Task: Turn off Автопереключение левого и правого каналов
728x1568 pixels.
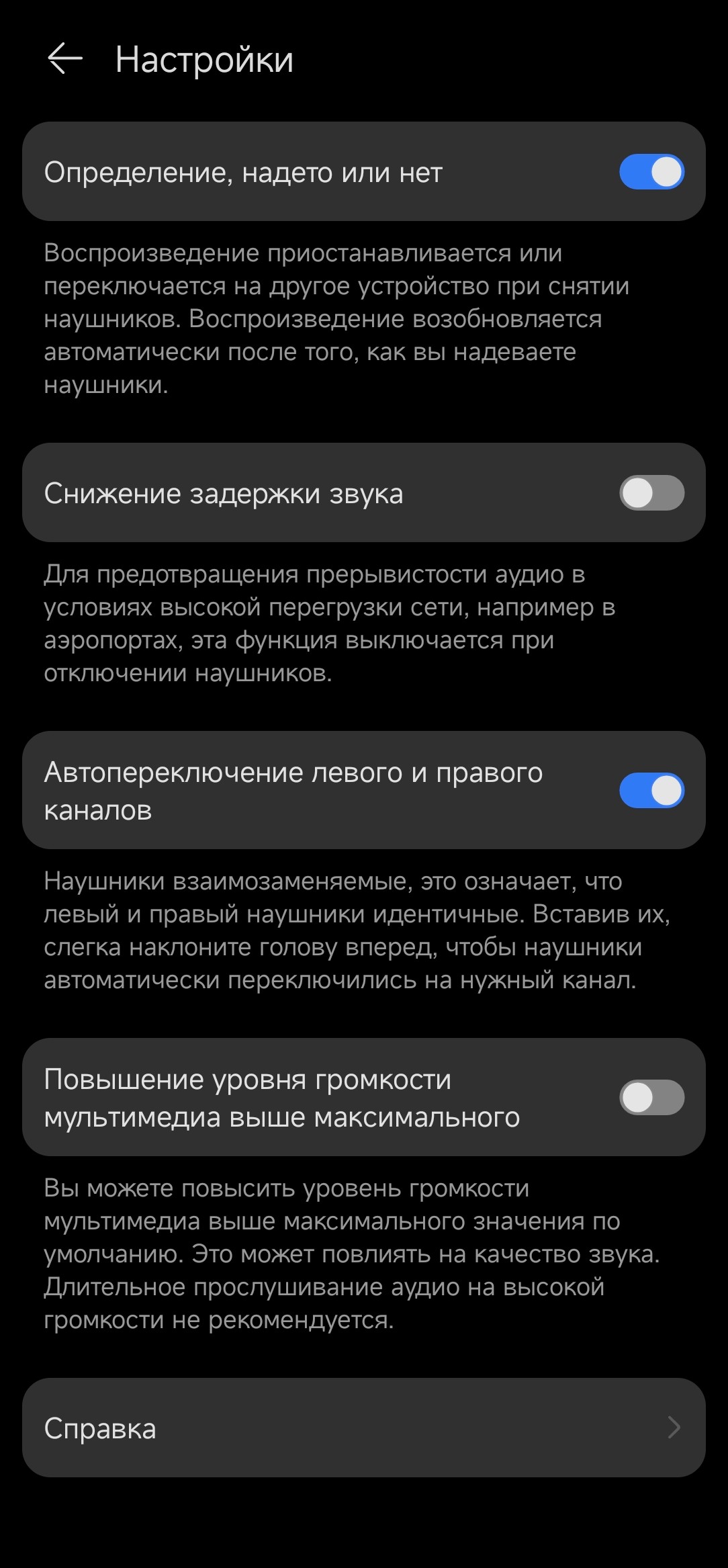Action: pos(651,791)
